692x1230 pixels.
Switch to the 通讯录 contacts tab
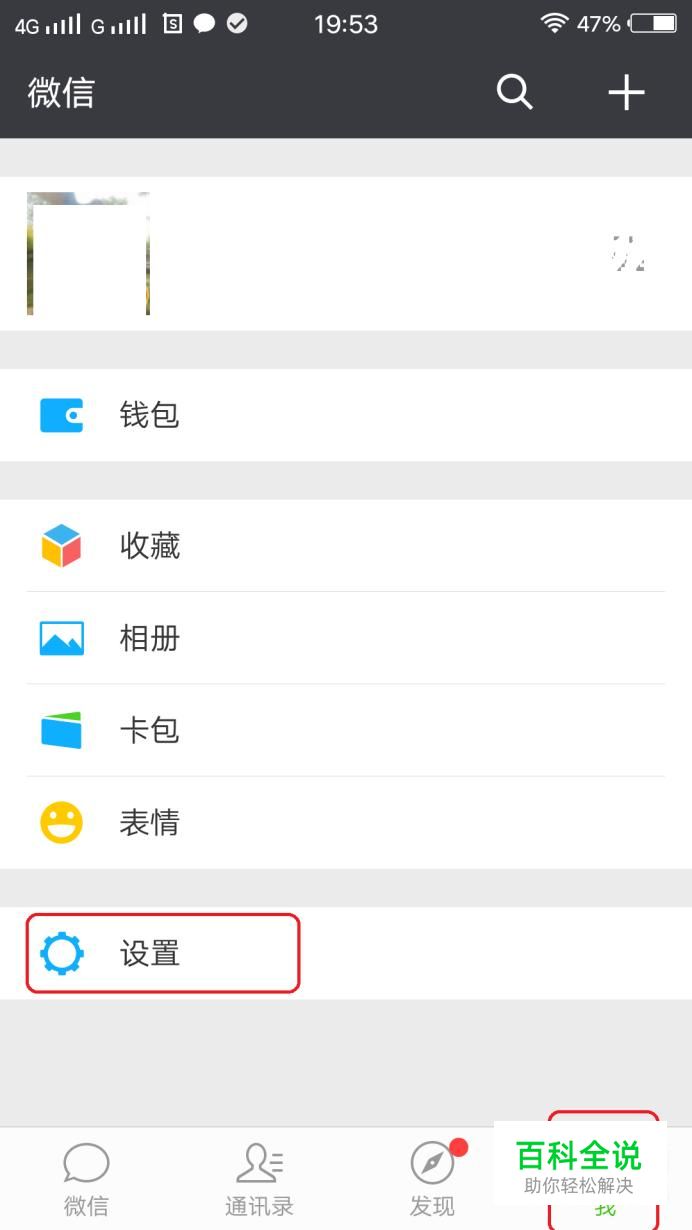pos(259,1180)
